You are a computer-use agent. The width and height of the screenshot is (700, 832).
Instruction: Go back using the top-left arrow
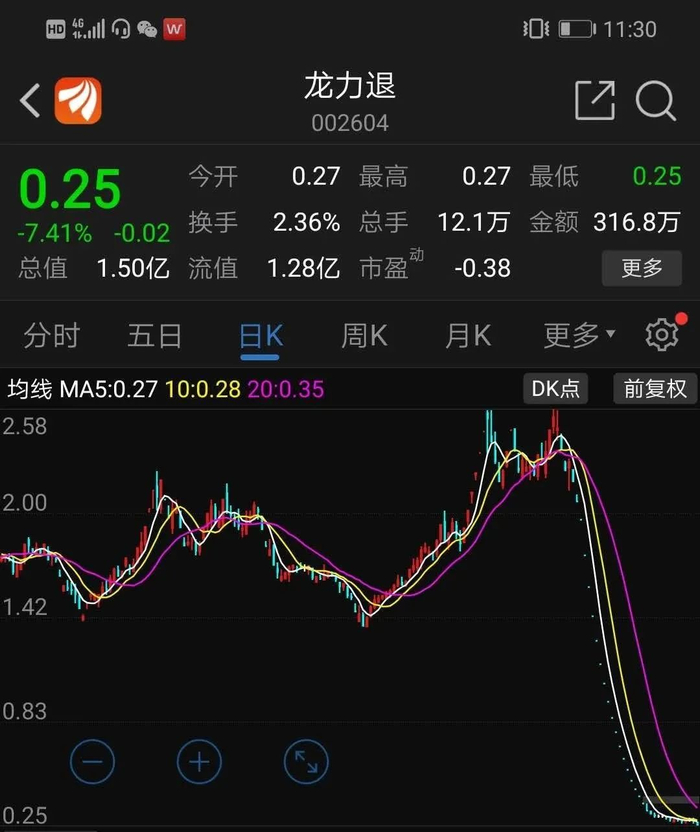pyautogui.click(x=30, y=101)
